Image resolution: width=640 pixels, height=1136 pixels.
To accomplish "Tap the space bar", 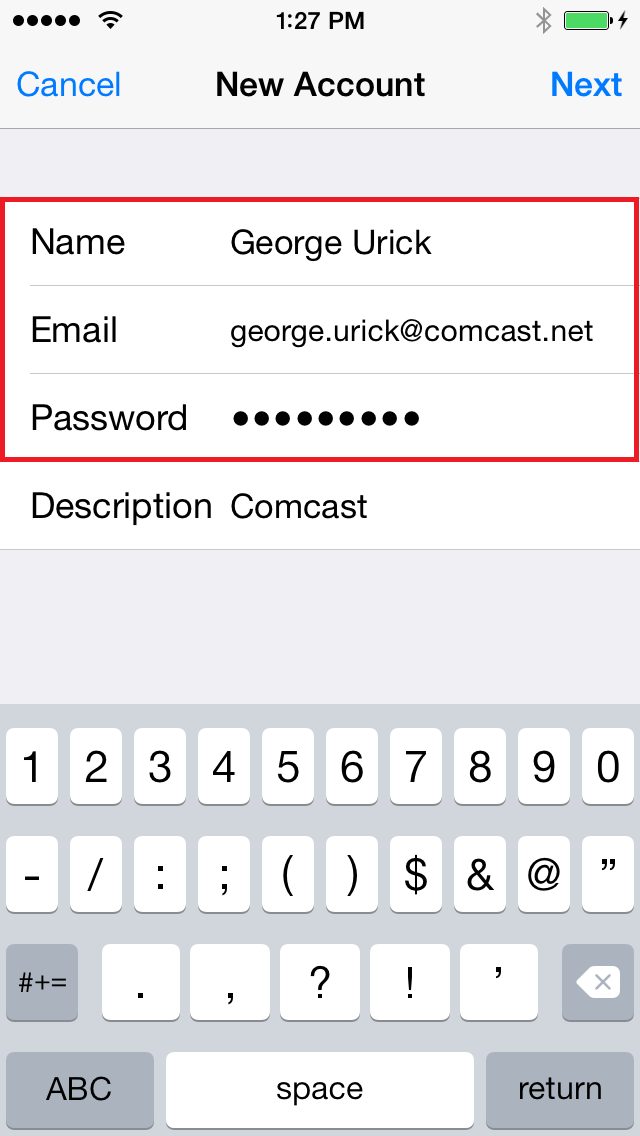I will pyautogui.click(x=320, y=1089).
